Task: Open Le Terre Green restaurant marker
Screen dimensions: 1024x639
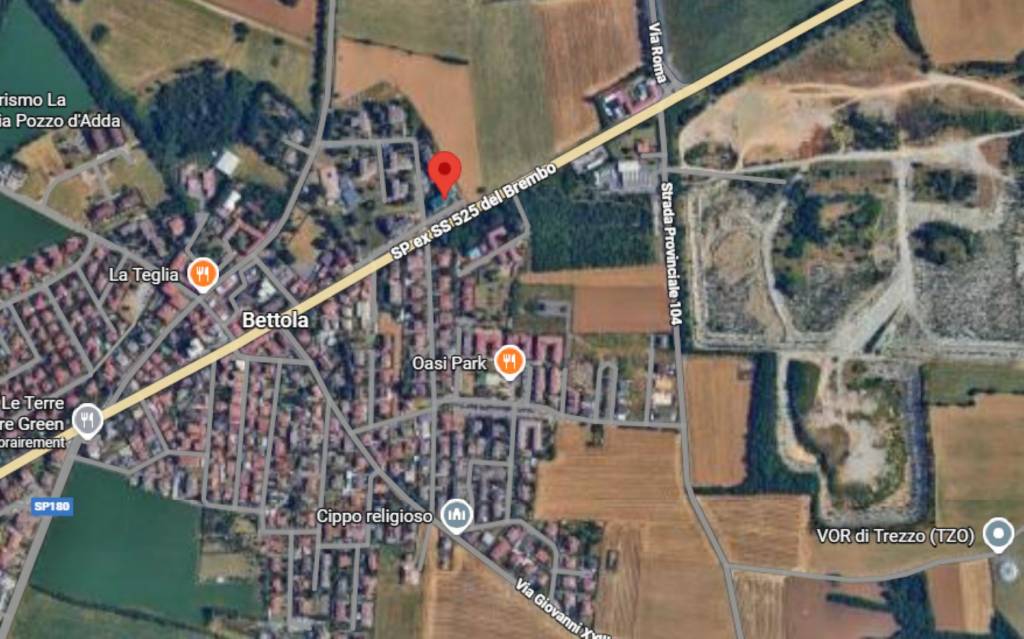Action: pyautogui.click(x=88, y=420)
